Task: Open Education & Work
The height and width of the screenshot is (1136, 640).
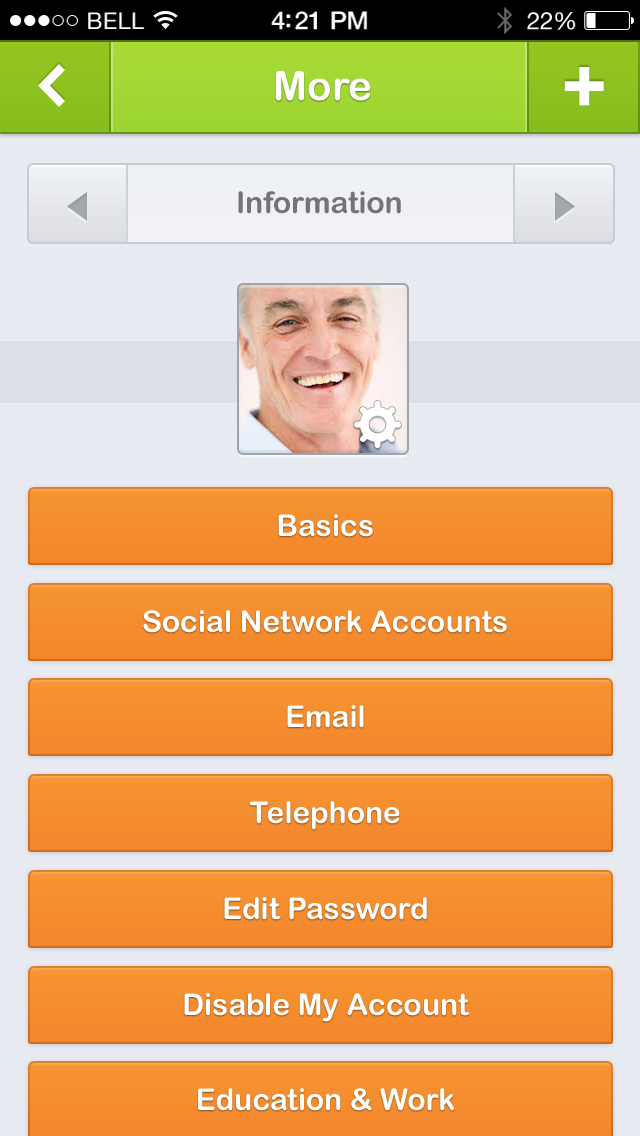Action: click(320, 1099)
